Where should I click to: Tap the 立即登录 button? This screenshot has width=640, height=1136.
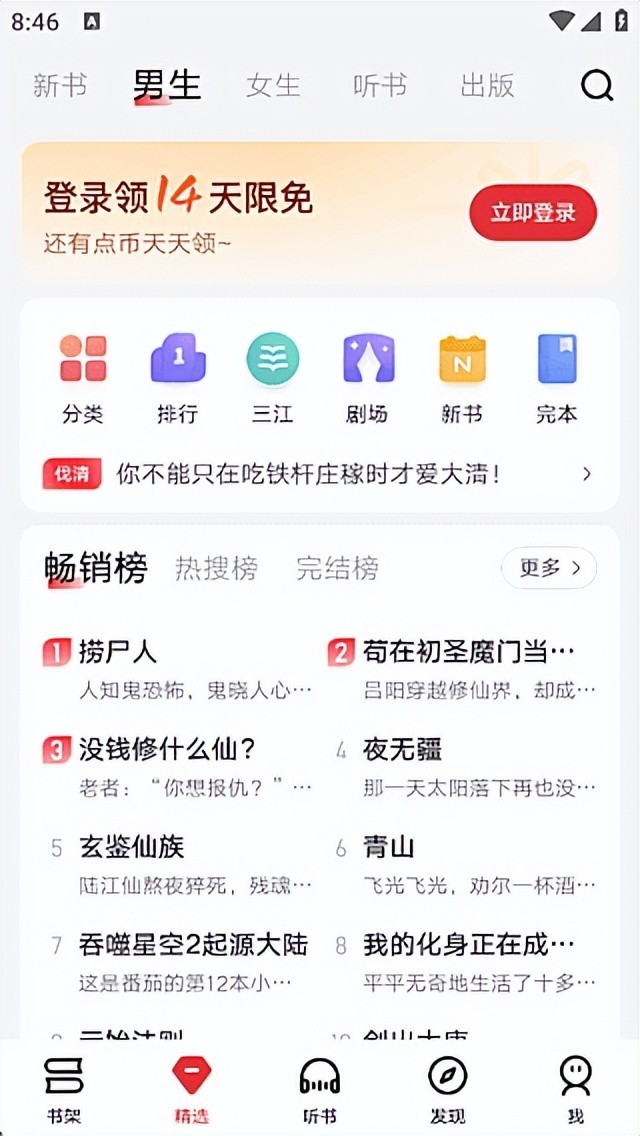pos(532,212)
